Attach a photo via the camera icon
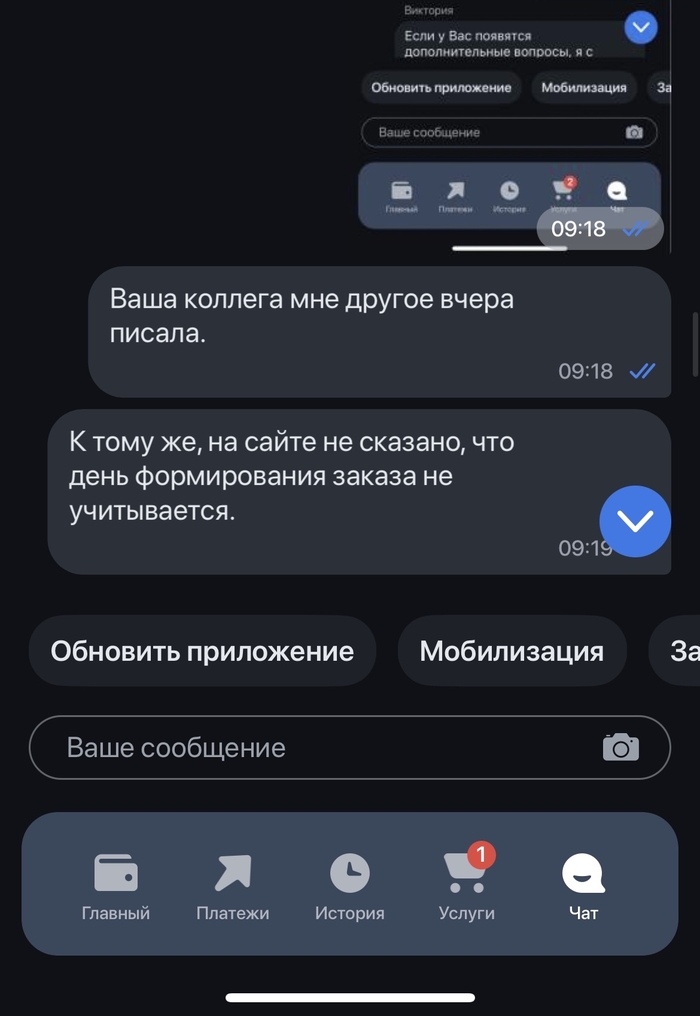The image size is (700, 1016). pyautogui.click(x=620, y=747)
